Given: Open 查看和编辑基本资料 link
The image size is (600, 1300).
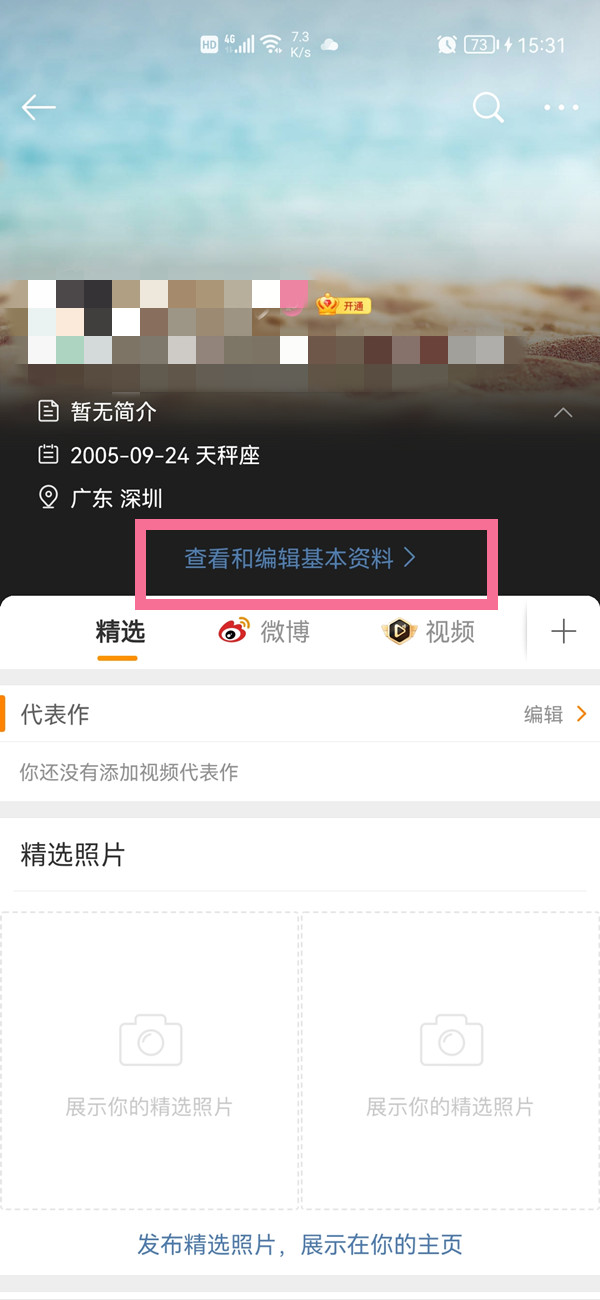Looking at the screenshot, I should (300, 559).
